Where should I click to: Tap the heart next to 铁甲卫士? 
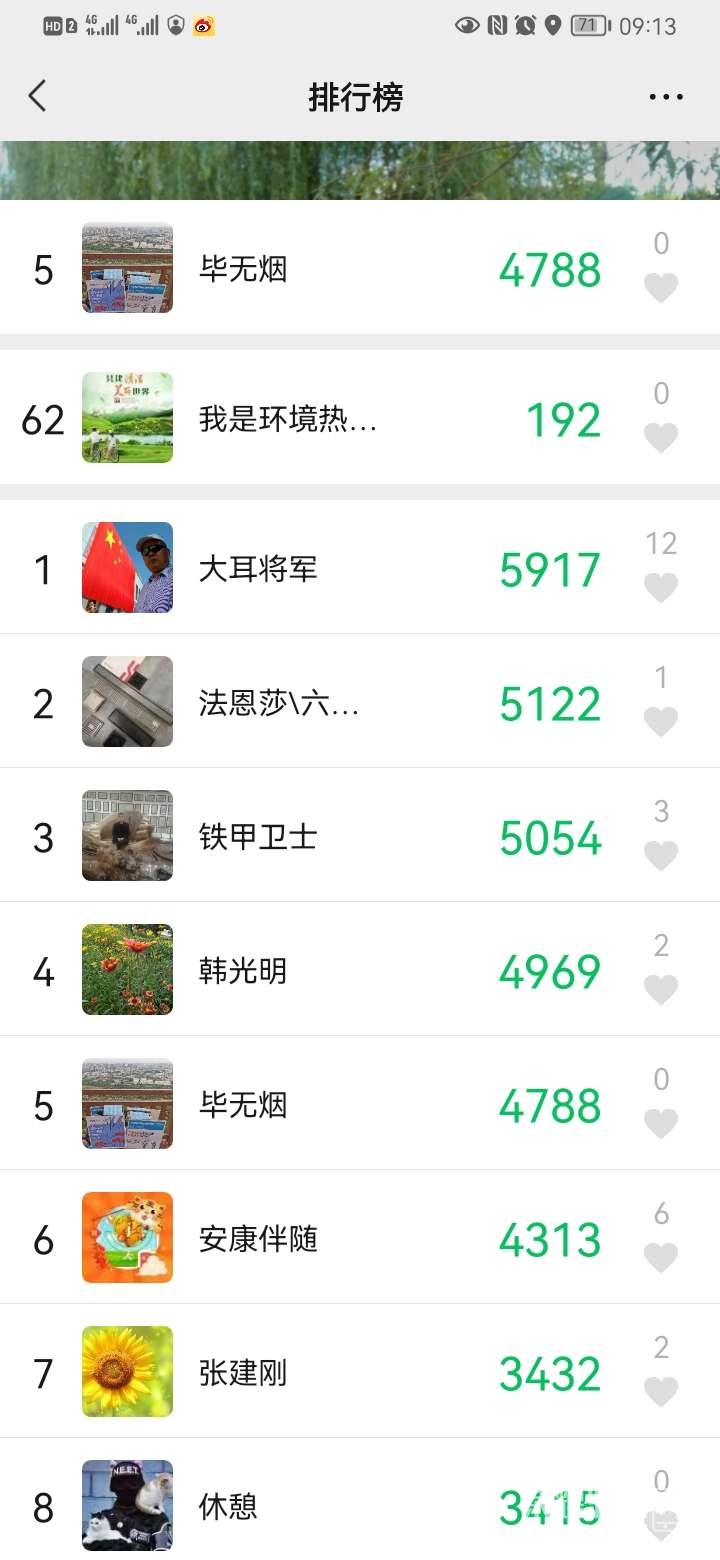660,855
